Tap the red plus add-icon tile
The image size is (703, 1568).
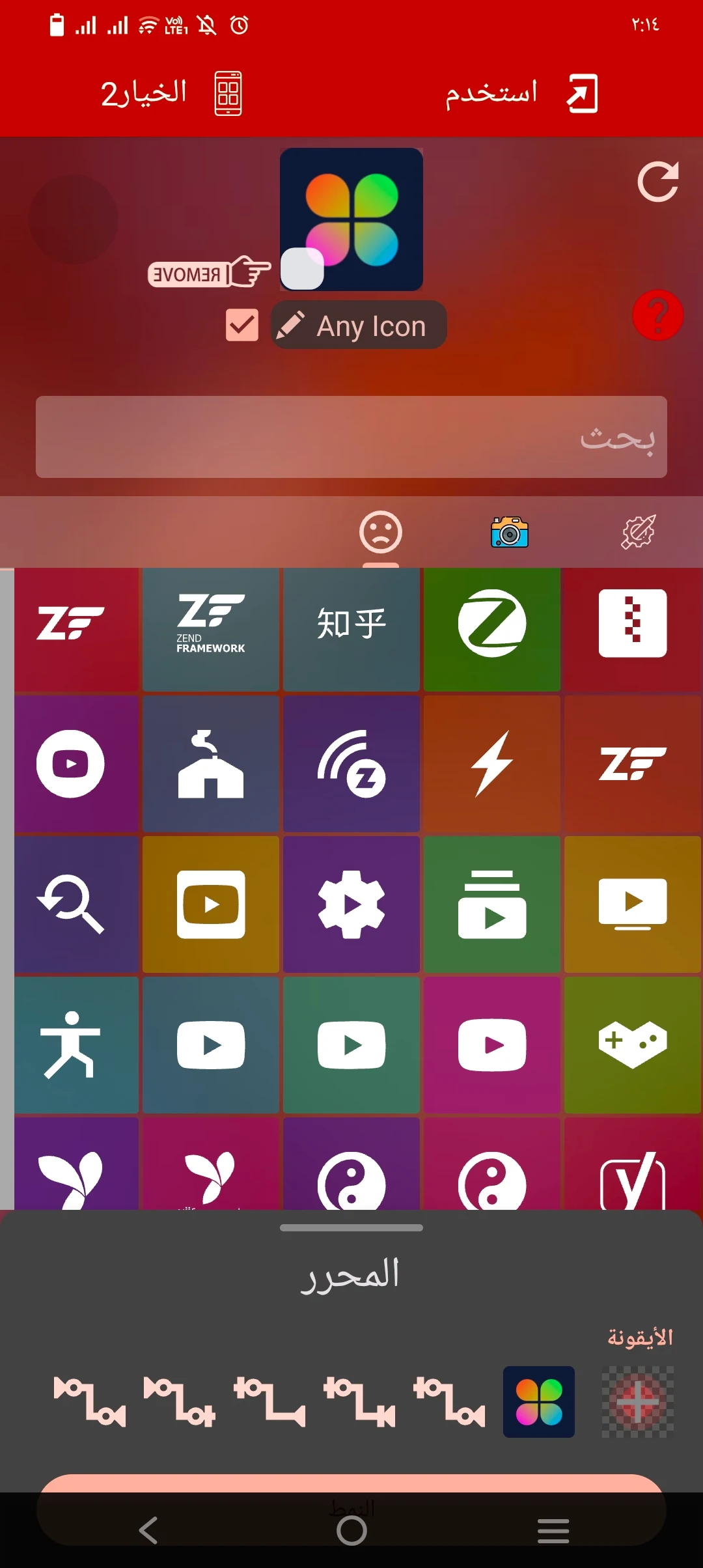pyautogui.click(x=637, y=1401)
